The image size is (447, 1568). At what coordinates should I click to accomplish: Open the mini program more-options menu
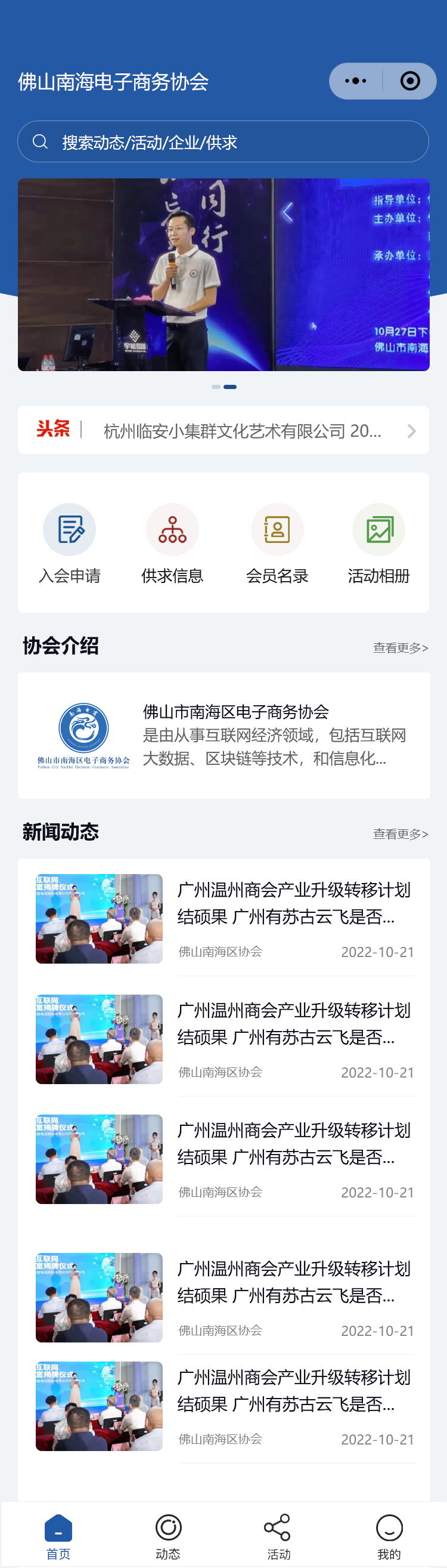356,81
